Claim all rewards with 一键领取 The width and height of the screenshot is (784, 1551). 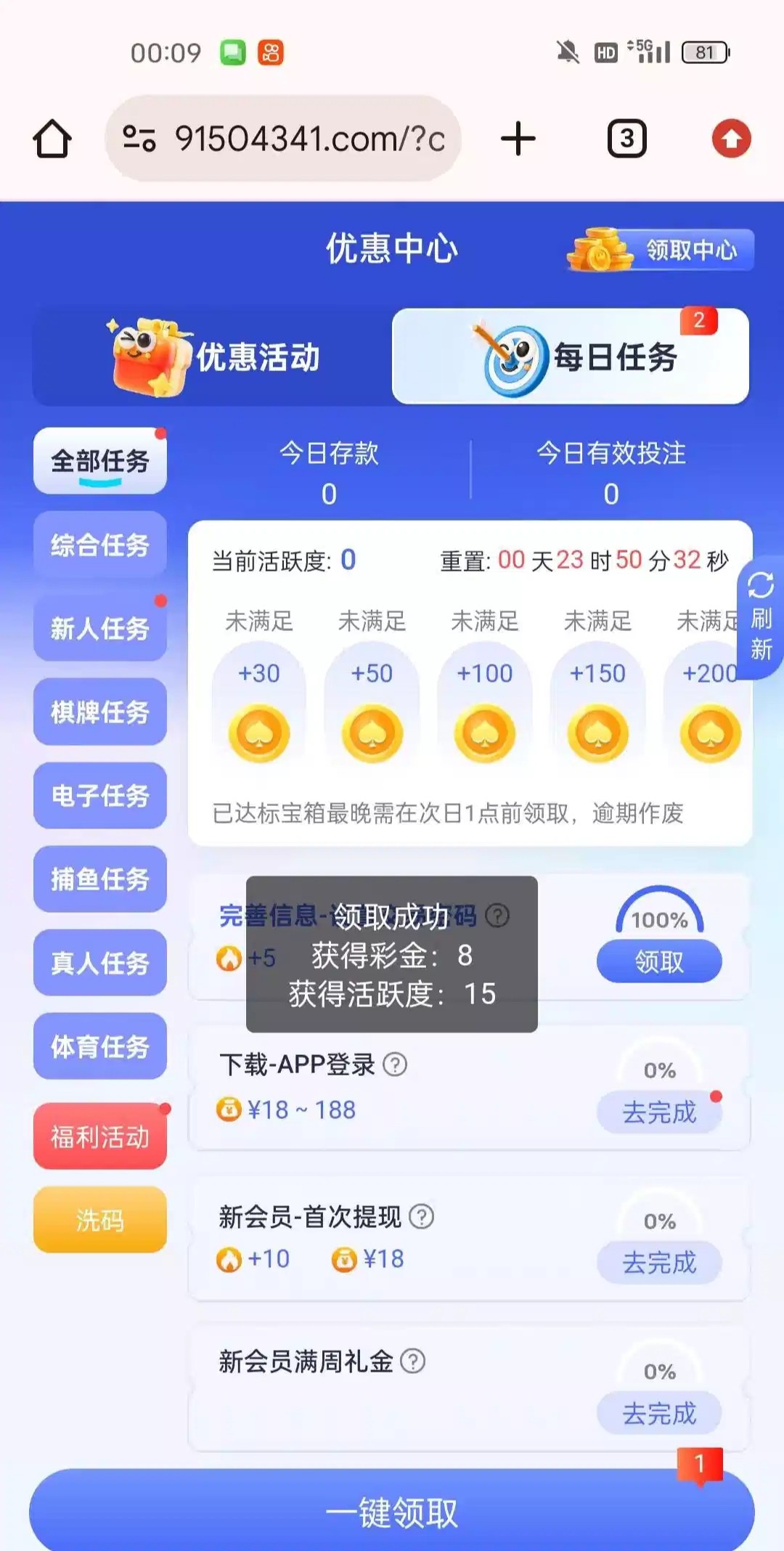[x=392, y=1513]
